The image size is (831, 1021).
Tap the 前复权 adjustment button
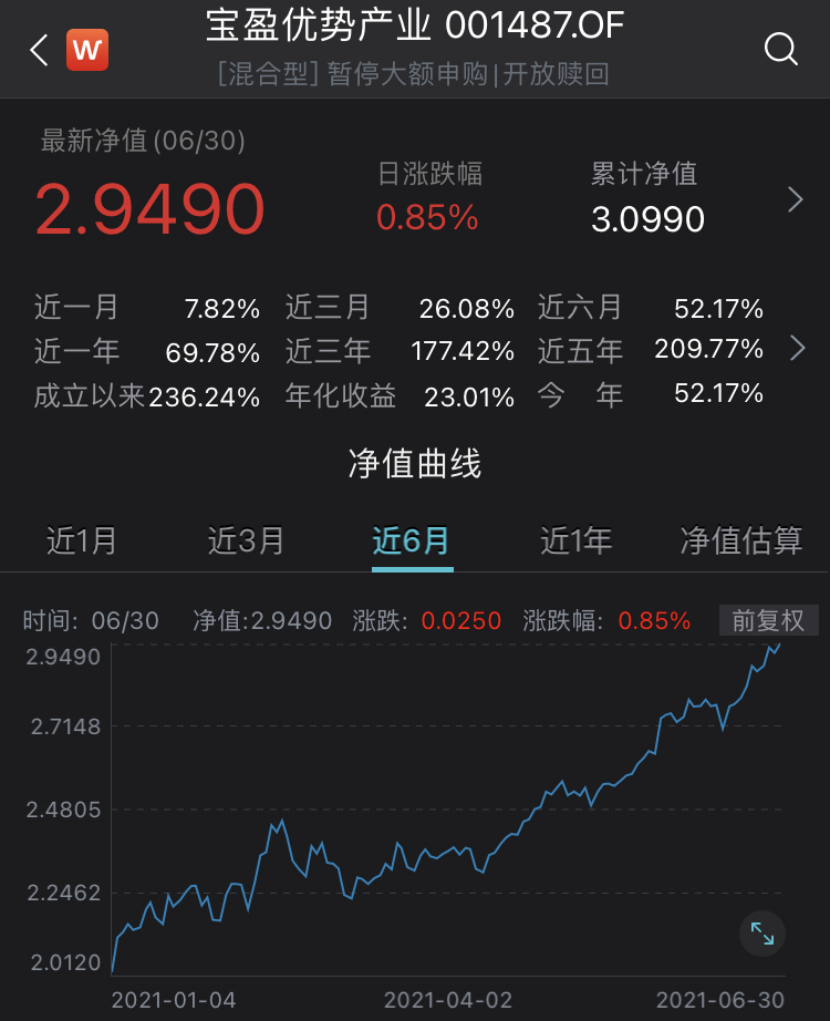pos(768,621)
